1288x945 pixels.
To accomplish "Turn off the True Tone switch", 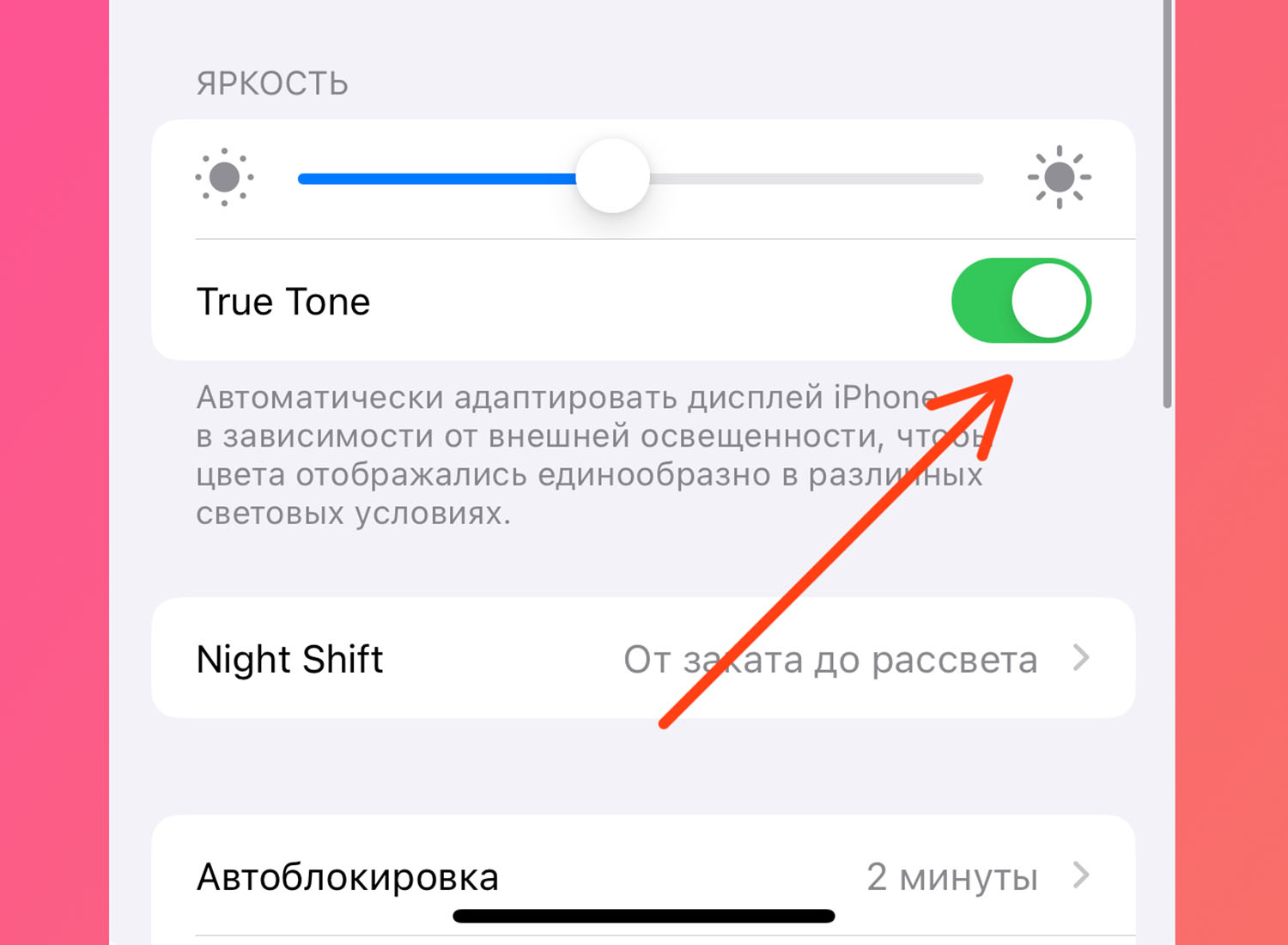I will pyautogui.click(x=1020, y=301).
